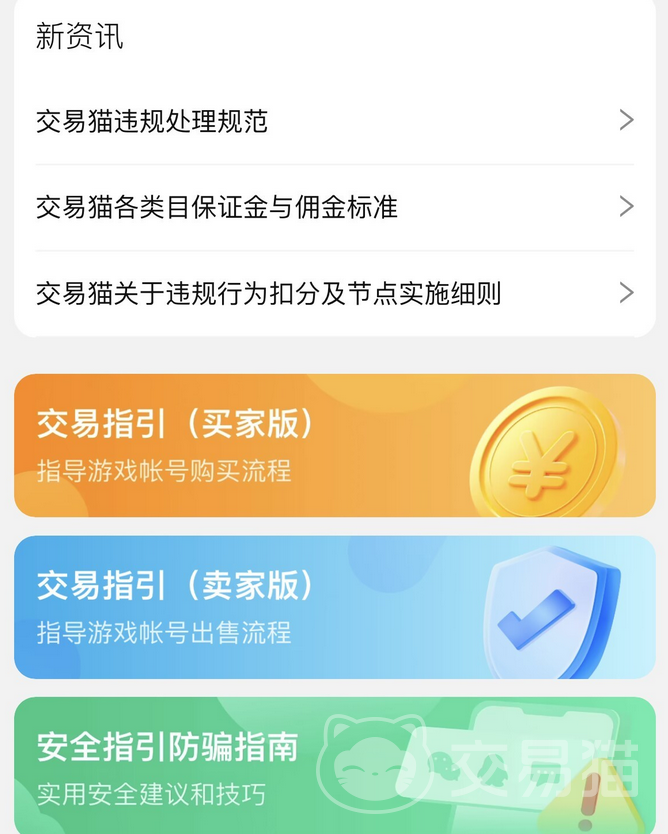Select the 交易指引（卖家版）card
The width and height of the screenshot is (668, 834).
click(x=334, y=607)
